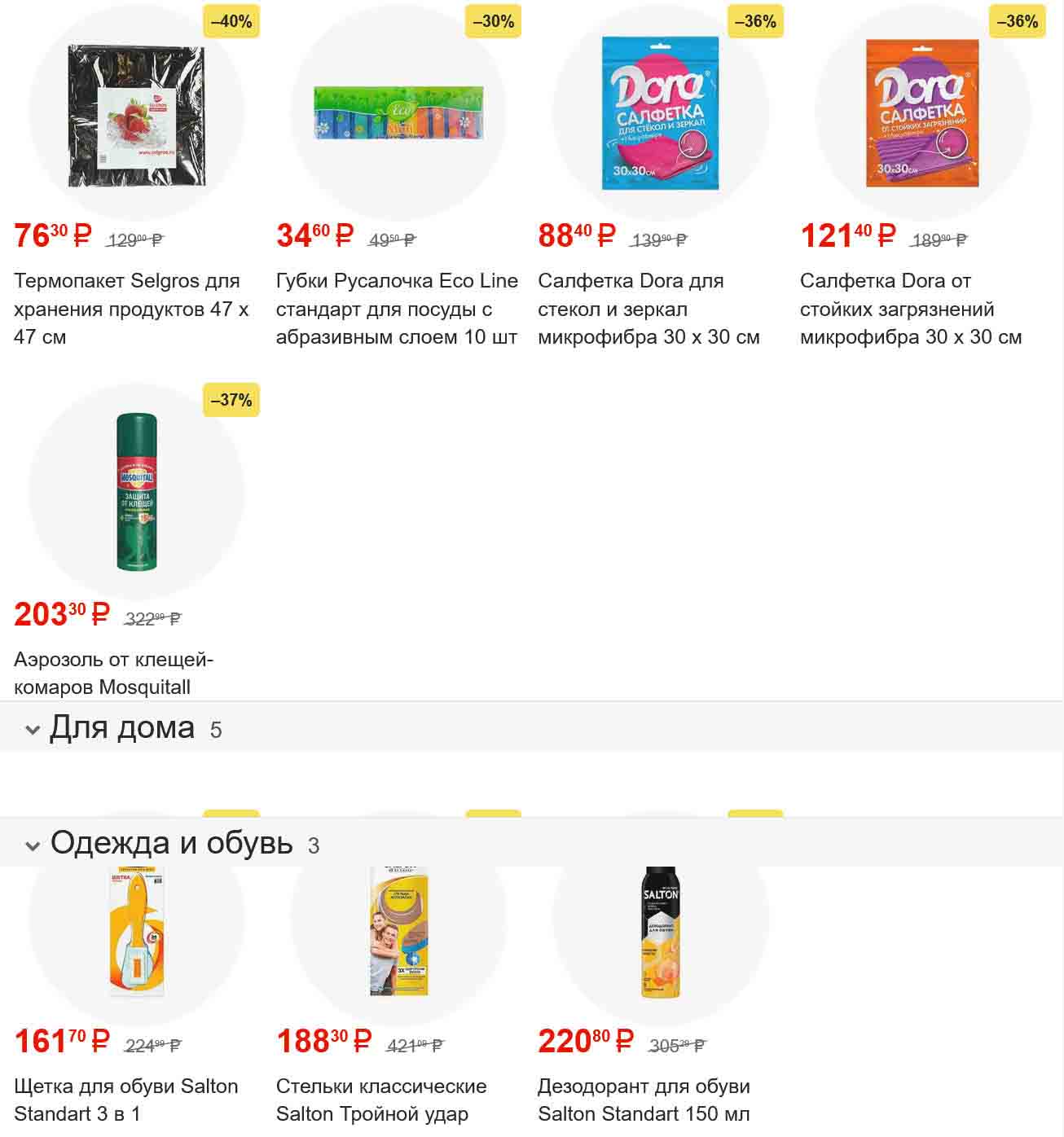Open the Rusalochka Eco Line sponges product
1064x1137 pixels.
pos(398,112)
